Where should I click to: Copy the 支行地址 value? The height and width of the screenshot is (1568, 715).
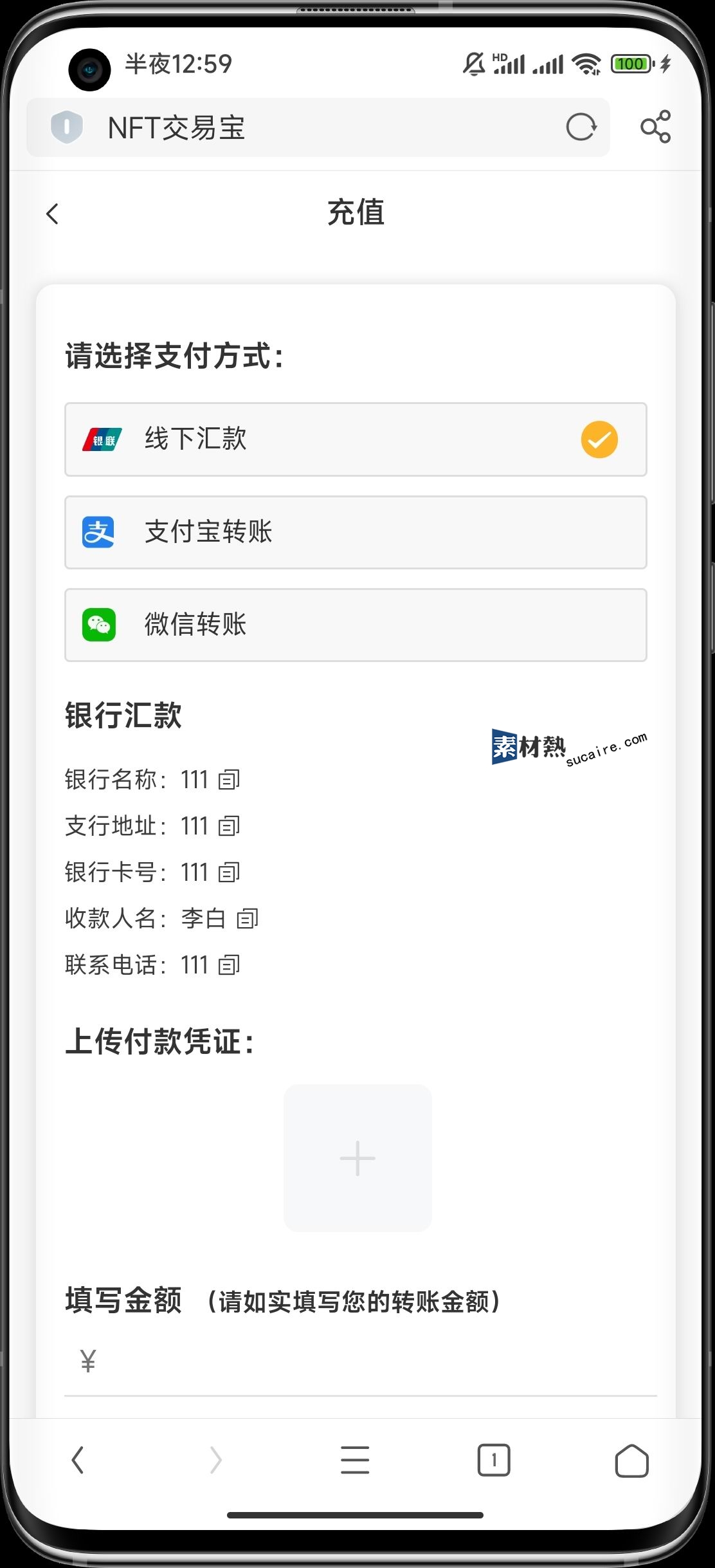[x=229, y=826]
